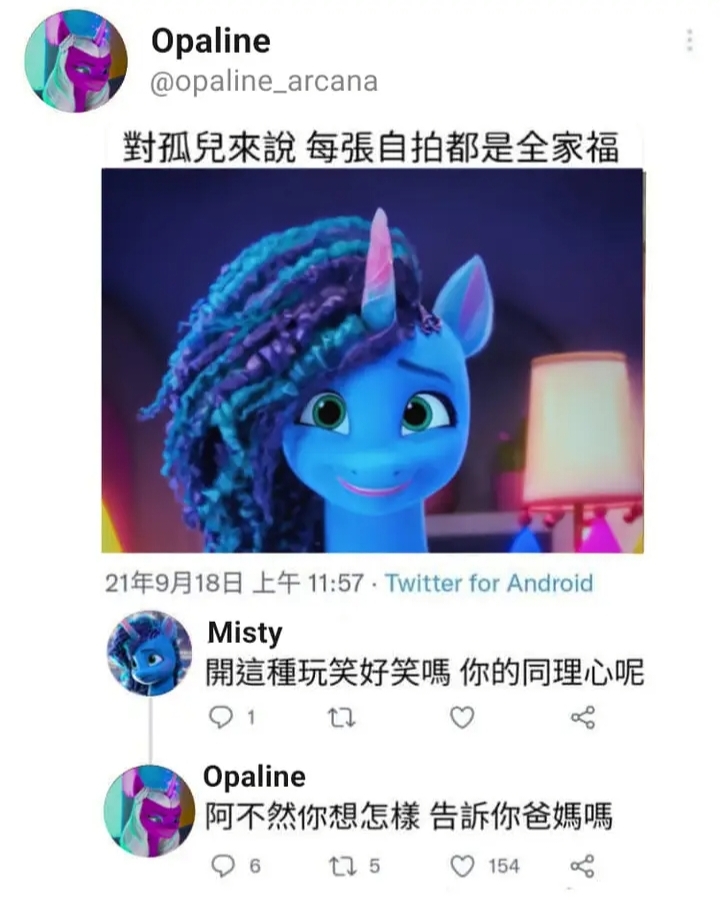Like Misty's comment

click(x=461, y=717)
